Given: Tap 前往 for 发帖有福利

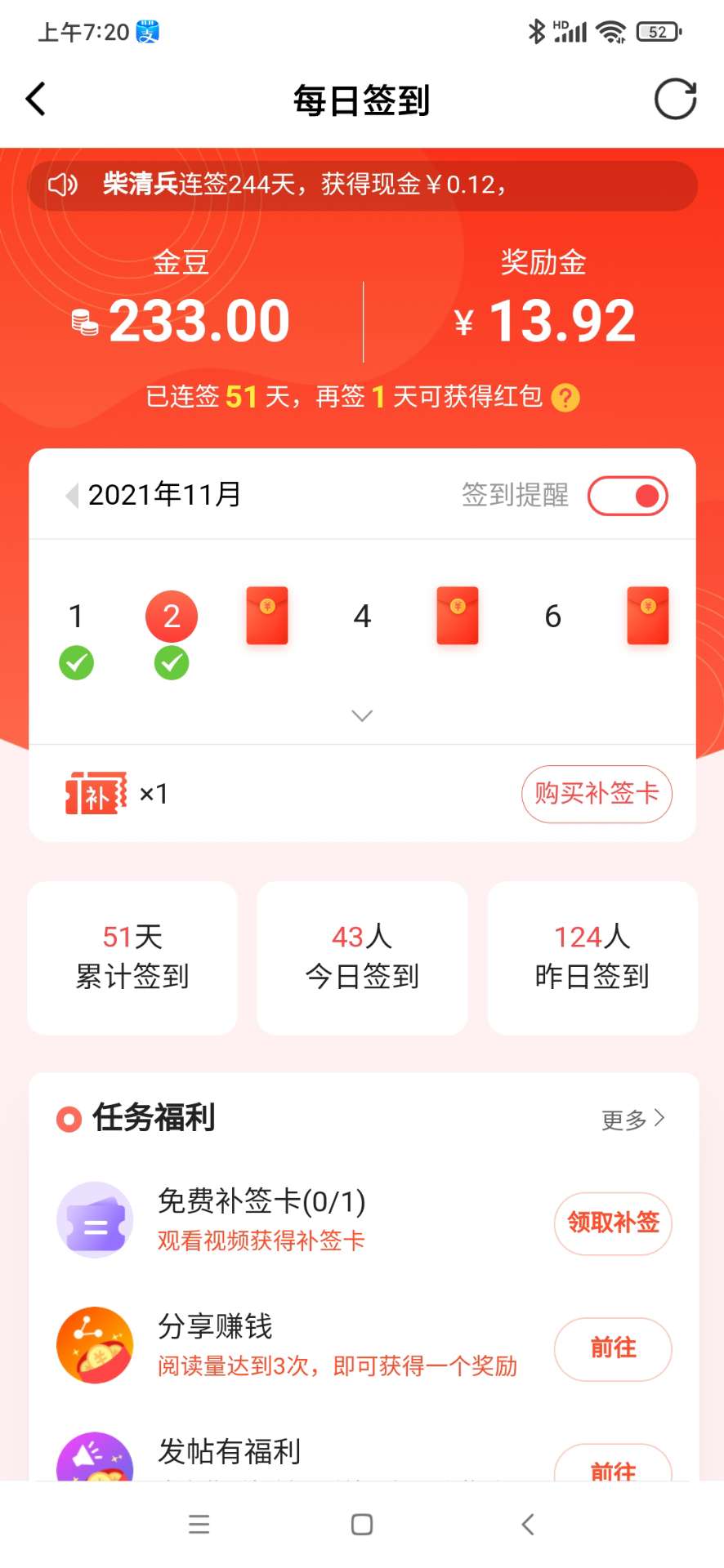Looking at the screenshot, I should click(x=613, y=1468).
